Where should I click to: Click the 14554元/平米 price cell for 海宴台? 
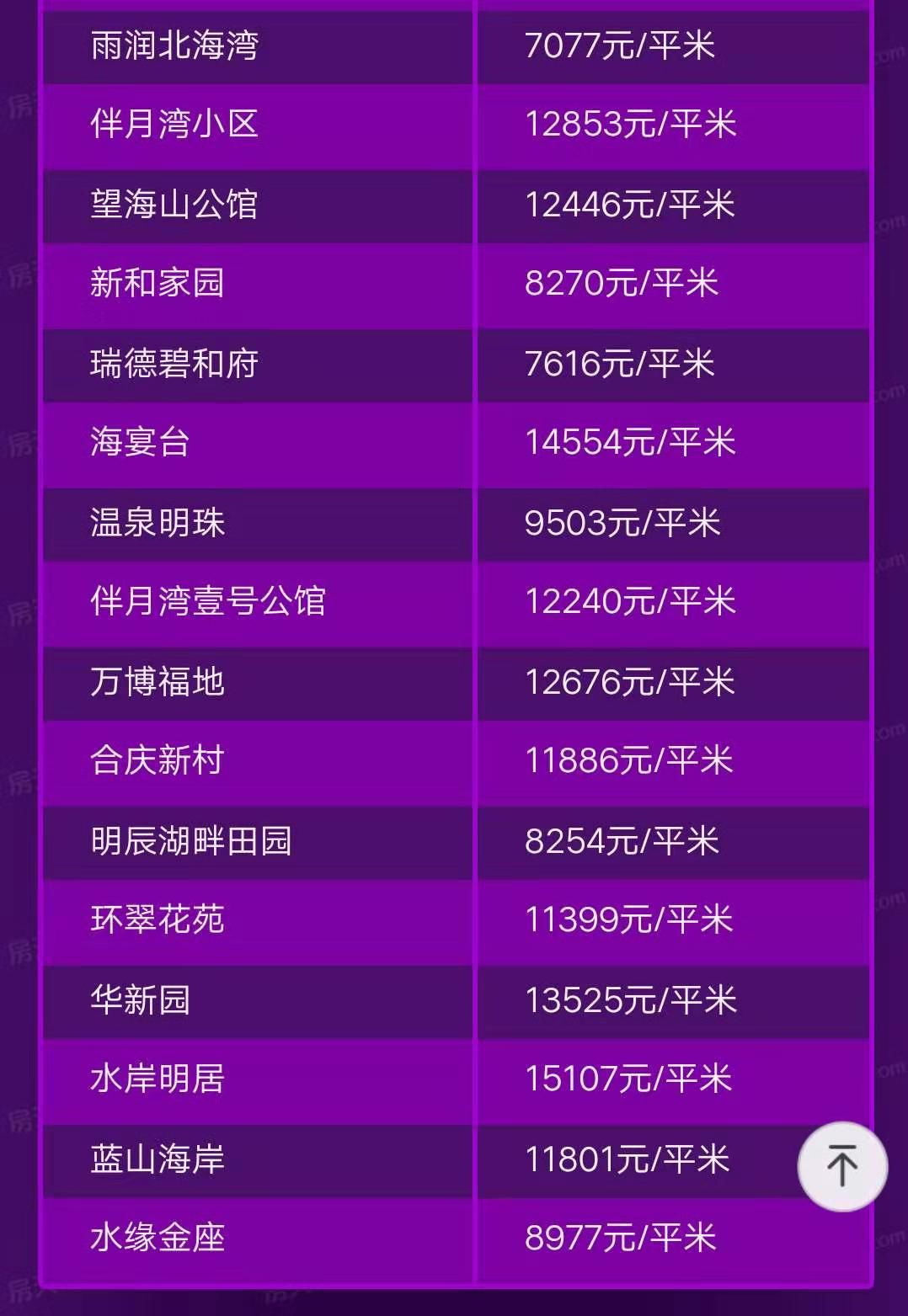tap(632, 444)
